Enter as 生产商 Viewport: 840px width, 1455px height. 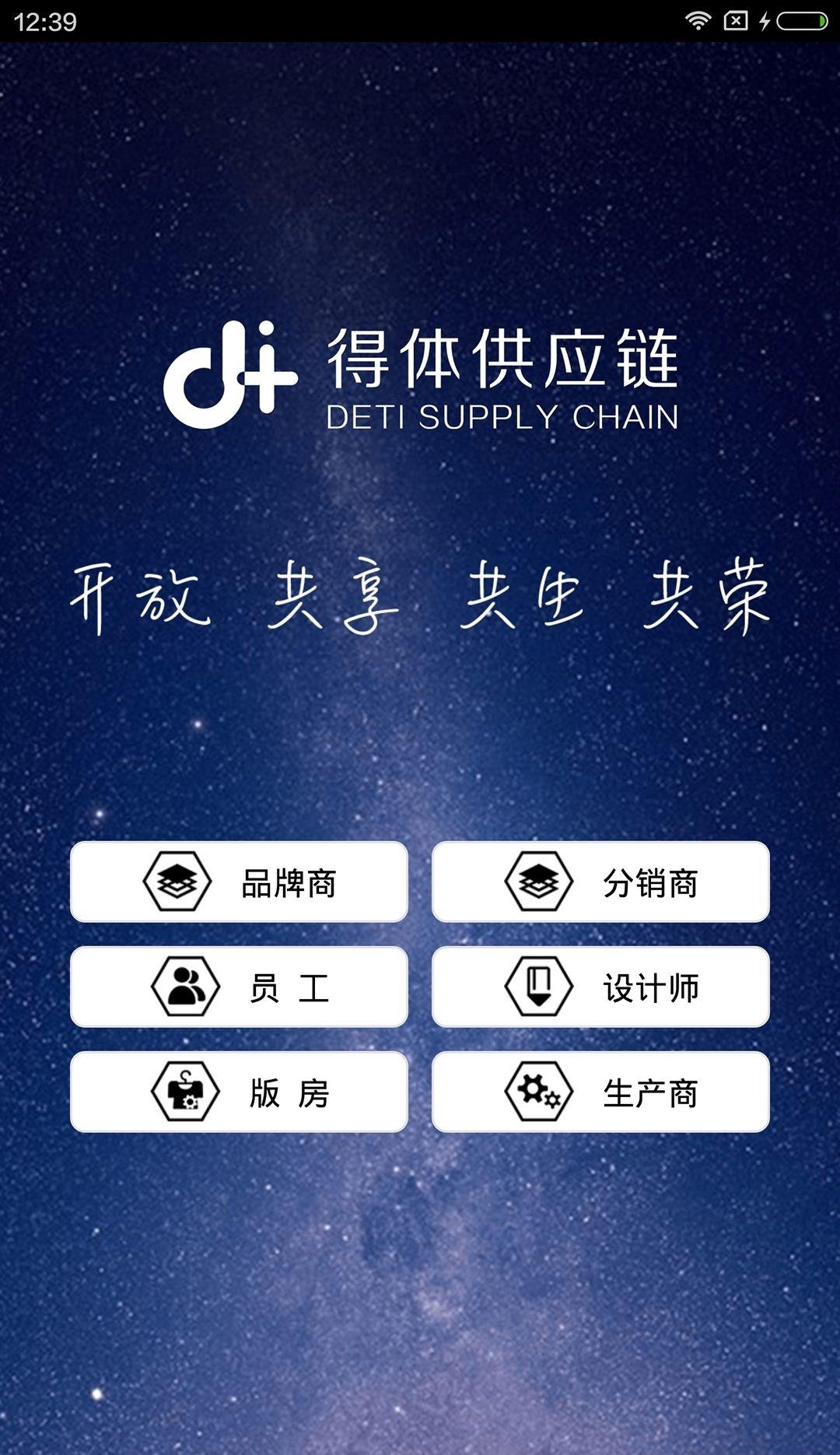(600, 1092)
